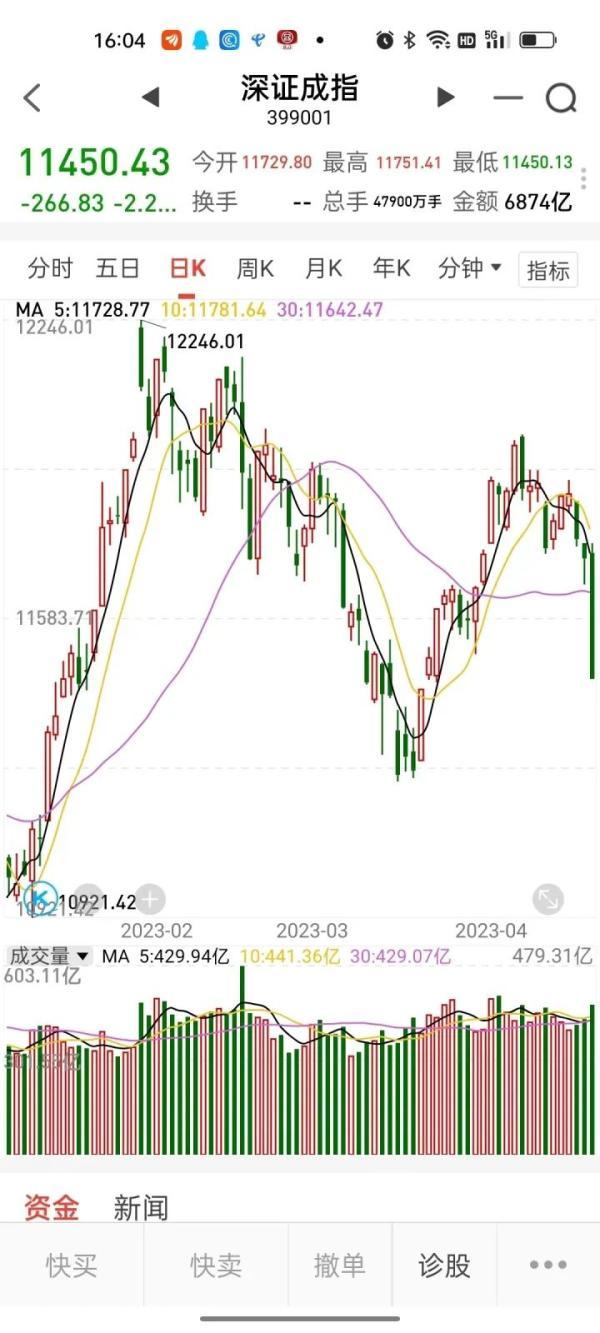Image resolution: width=600 pixels, height=1333 pixels.
Task: Select the 年K chart tab
Action: click(391, 268)
